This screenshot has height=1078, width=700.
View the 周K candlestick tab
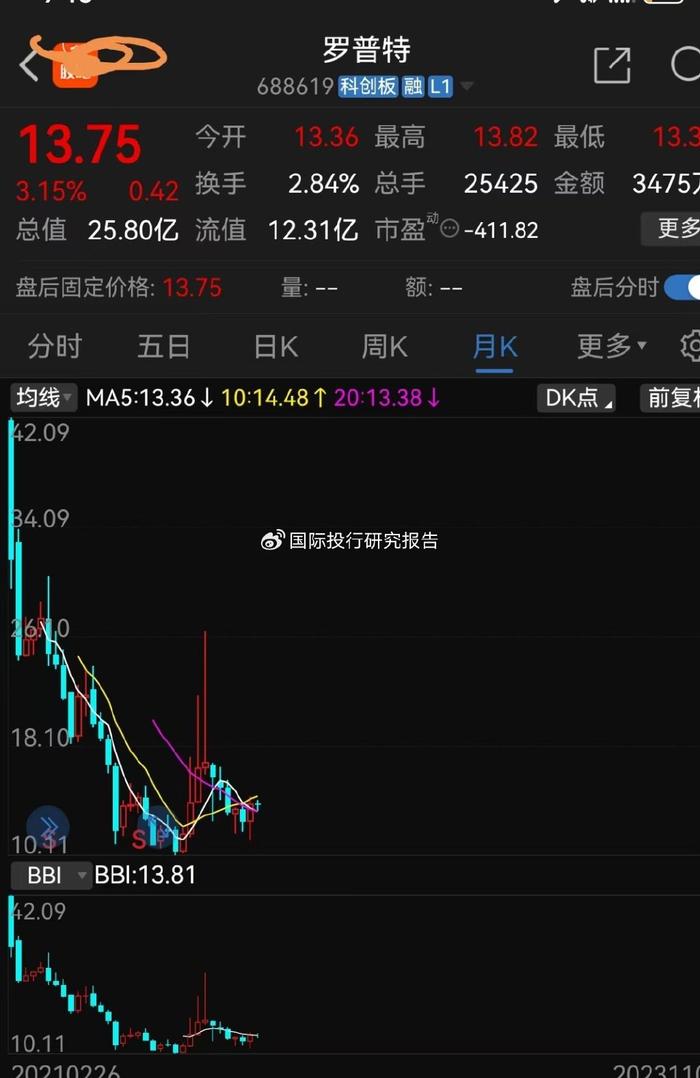tap(384, 347)
